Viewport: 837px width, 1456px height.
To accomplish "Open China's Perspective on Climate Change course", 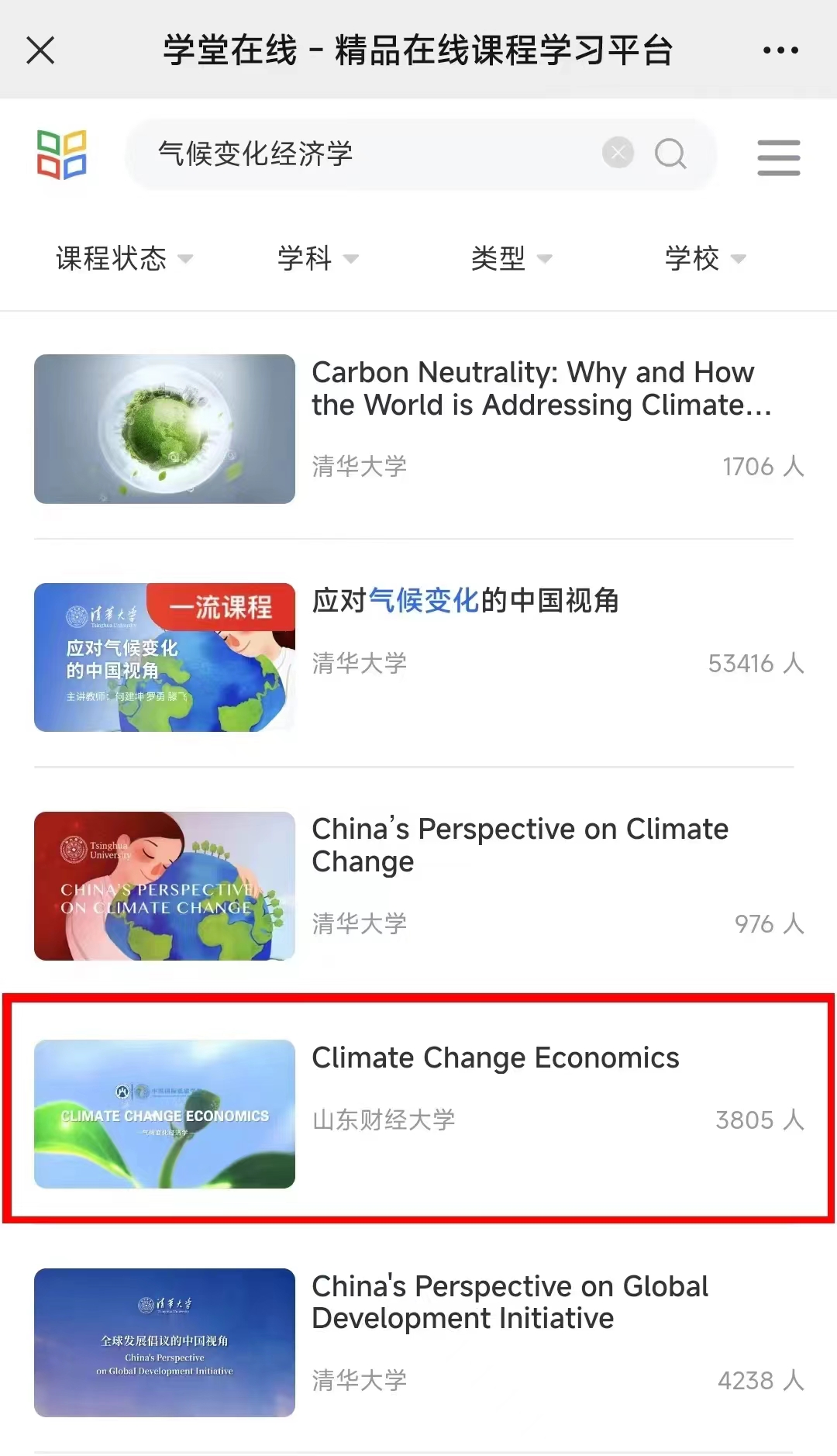I will (x=519, y=845).
